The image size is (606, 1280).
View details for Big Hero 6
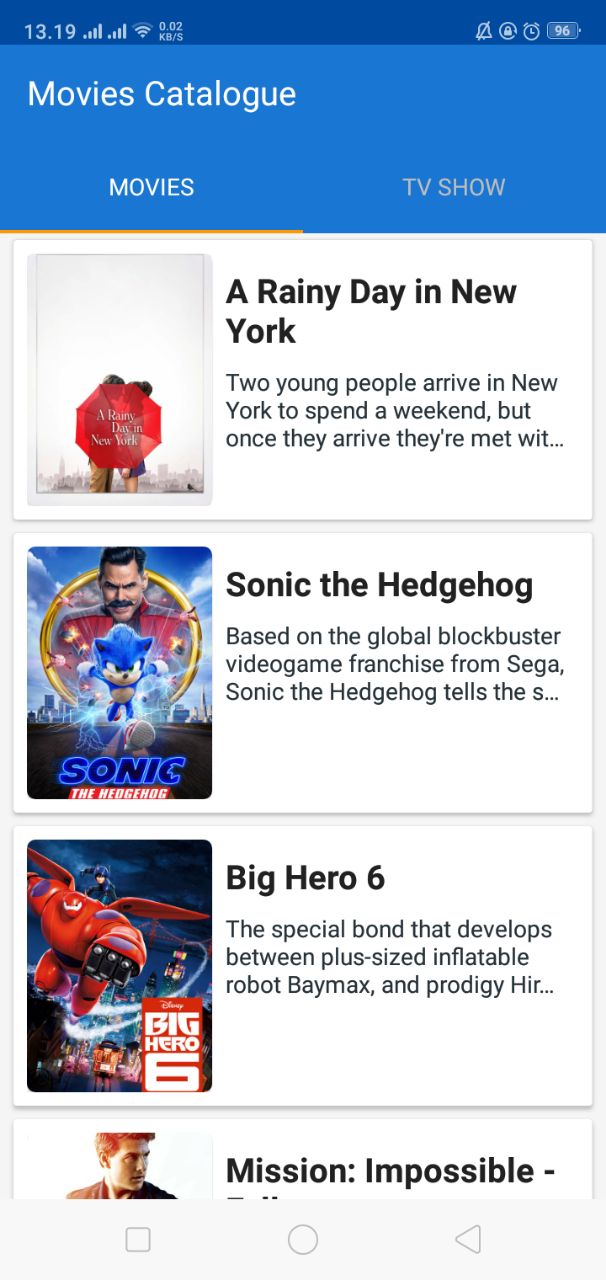[x=302, y=965]
